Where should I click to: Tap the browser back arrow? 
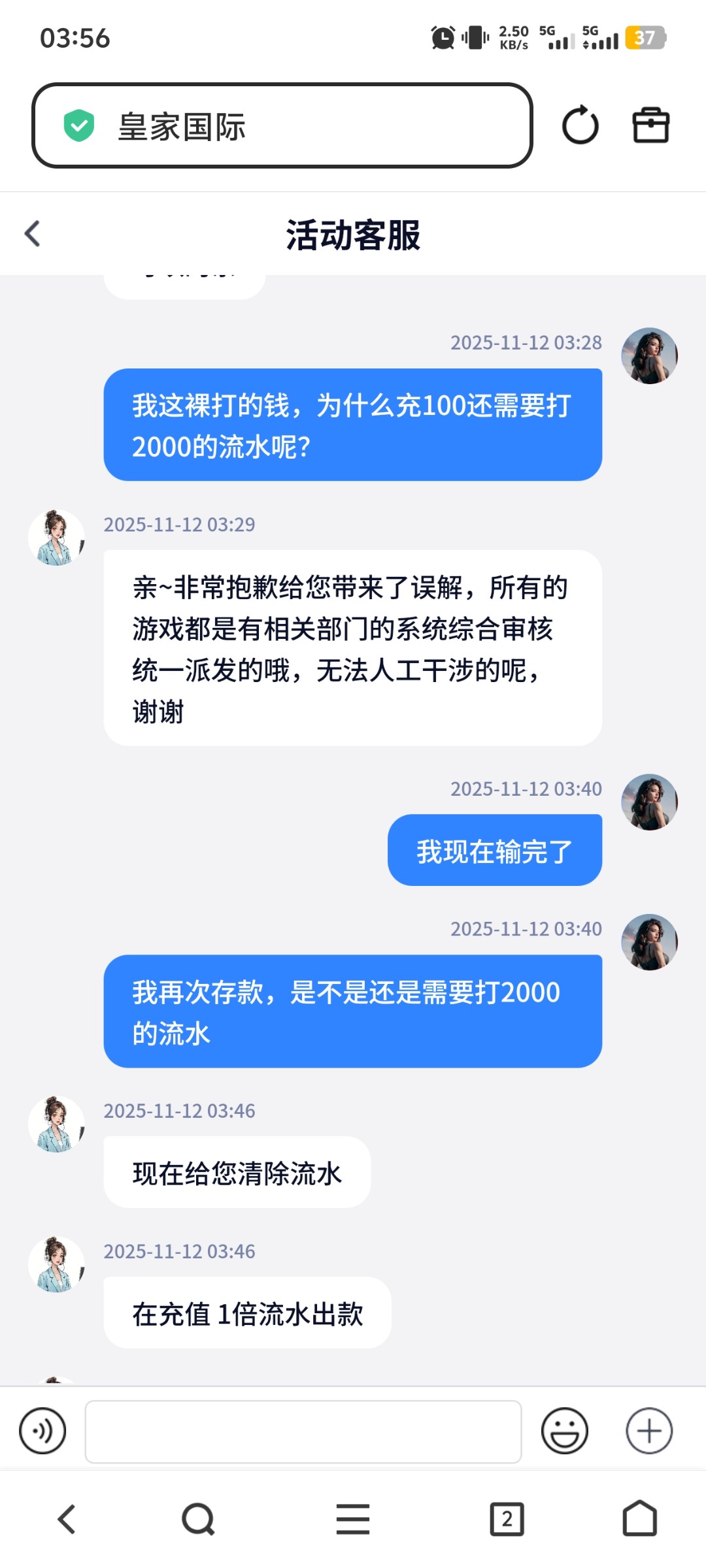(67, 1519)
